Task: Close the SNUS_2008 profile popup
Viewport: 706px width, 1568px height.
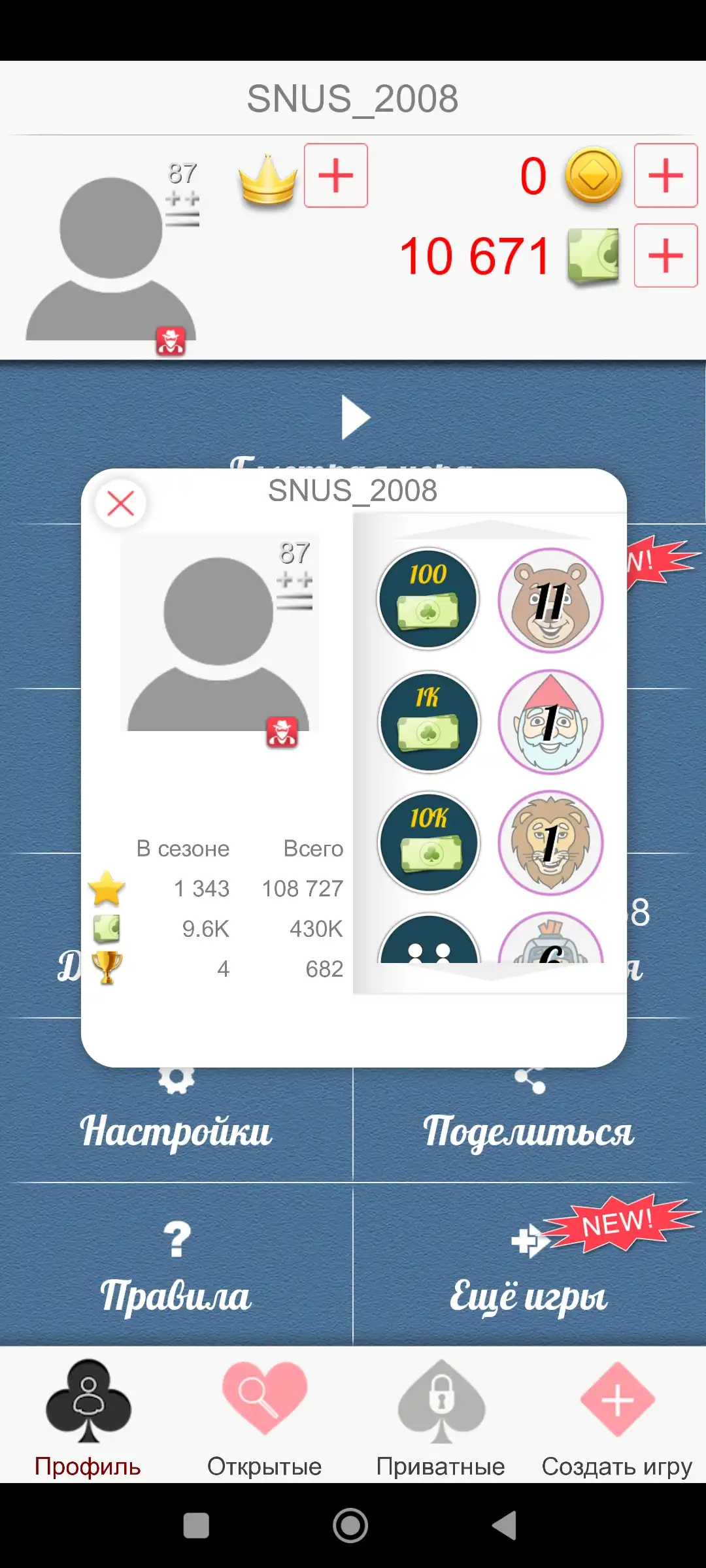Action: click(x=120, y=504)
